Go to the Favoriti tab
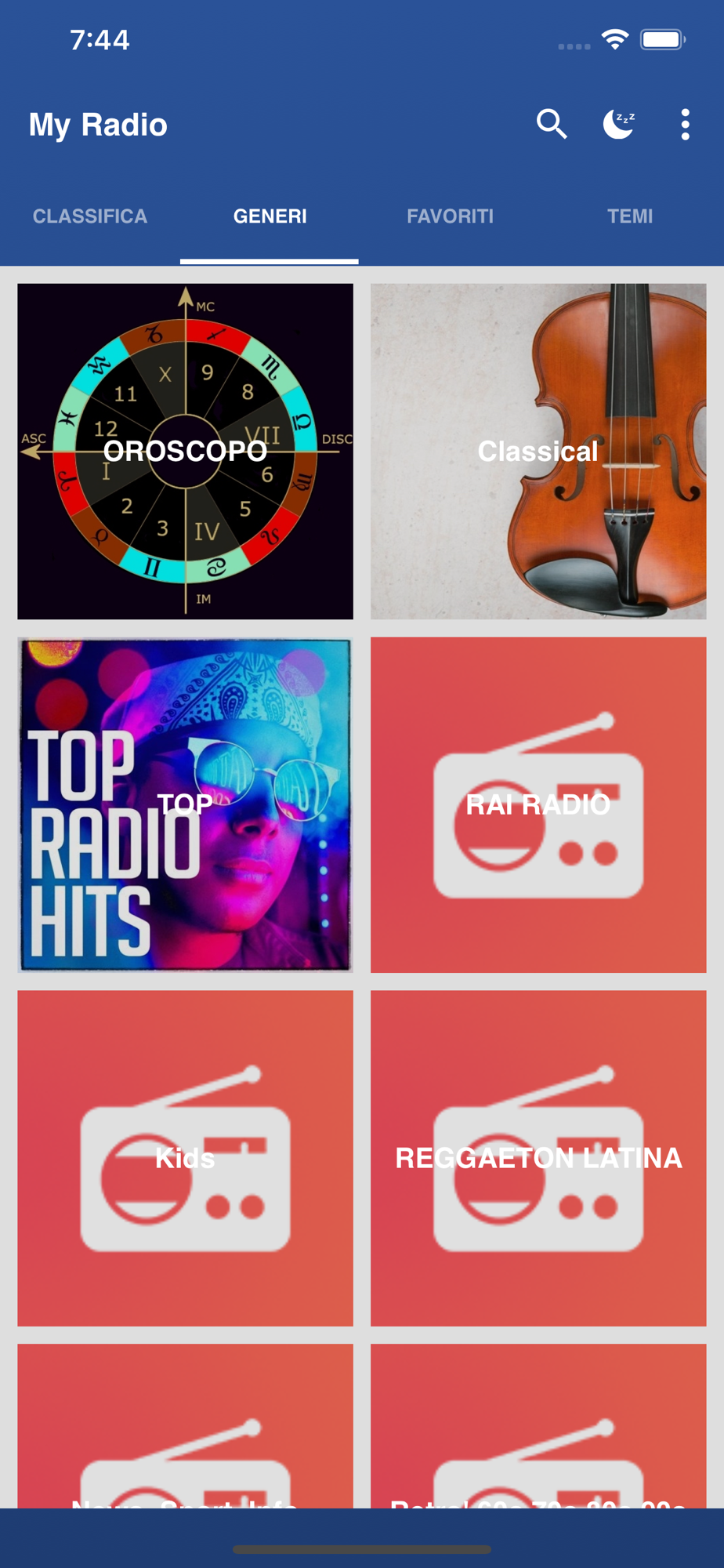Screen dimensions: 724x1568 (x=450, y=216)
